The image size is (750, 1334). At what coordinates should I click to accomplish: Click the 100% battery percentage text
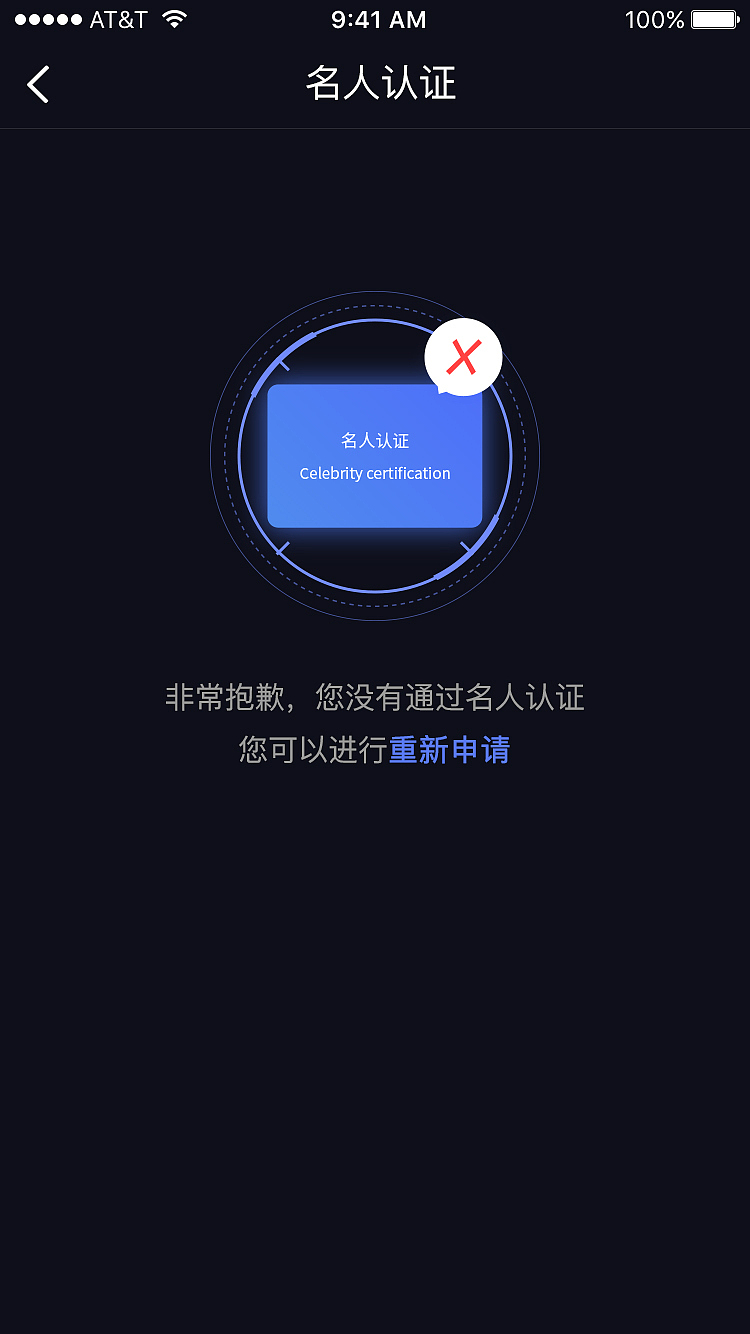coord(654,18)
